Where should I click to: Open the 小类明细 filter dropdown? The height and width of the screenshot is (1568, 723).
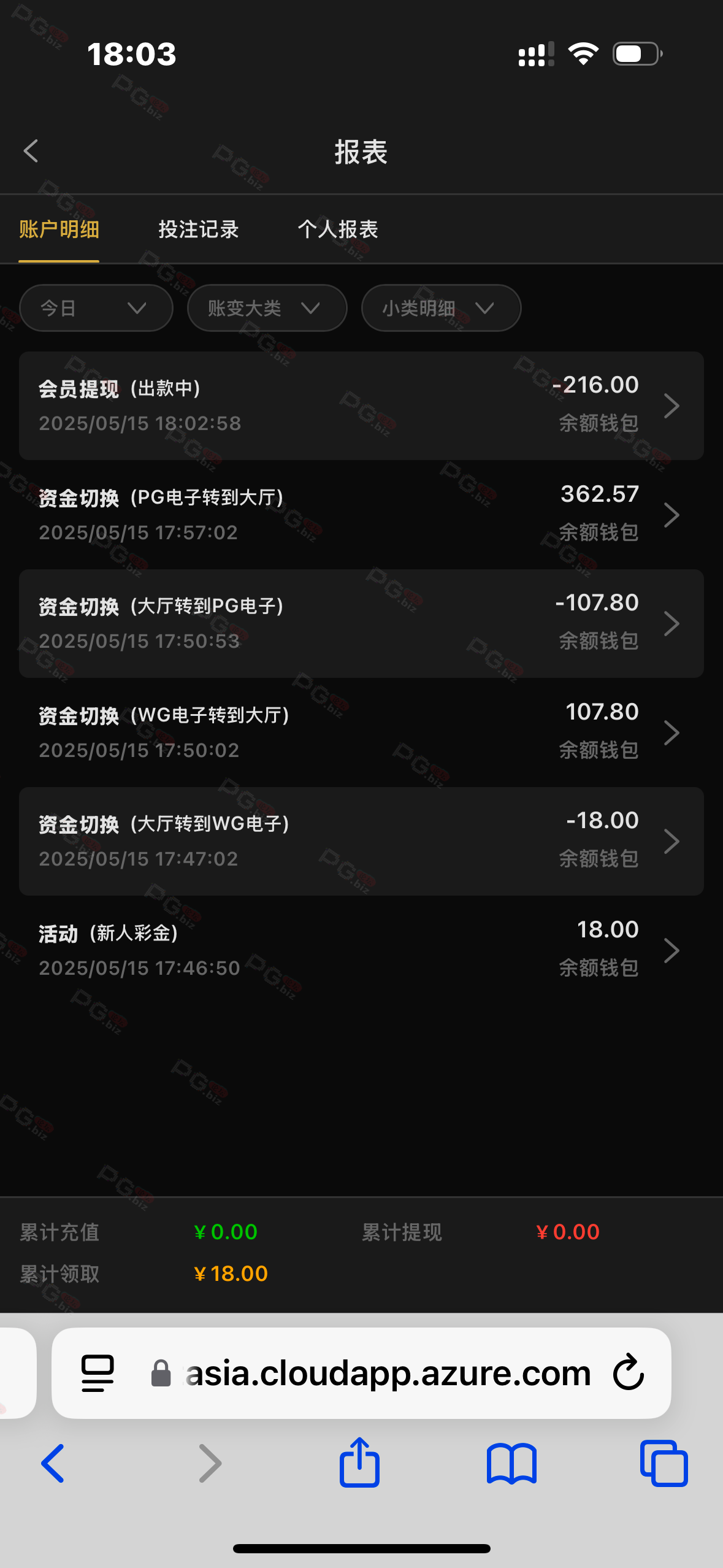tap(442, 308)
